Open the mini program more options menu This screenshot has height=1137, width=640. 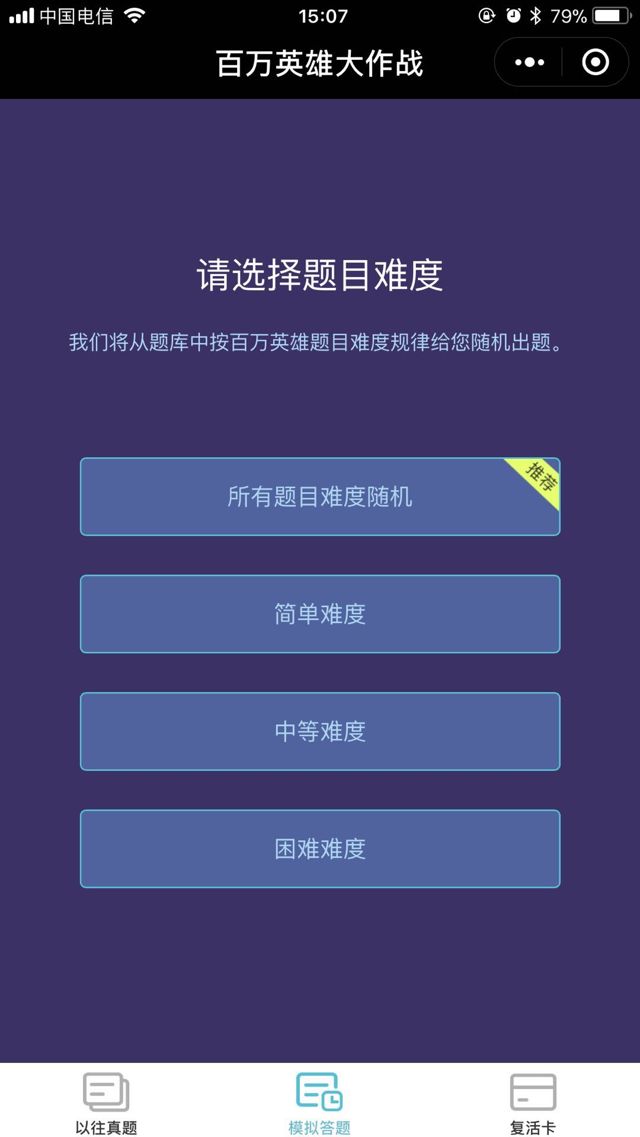[529, 63]
